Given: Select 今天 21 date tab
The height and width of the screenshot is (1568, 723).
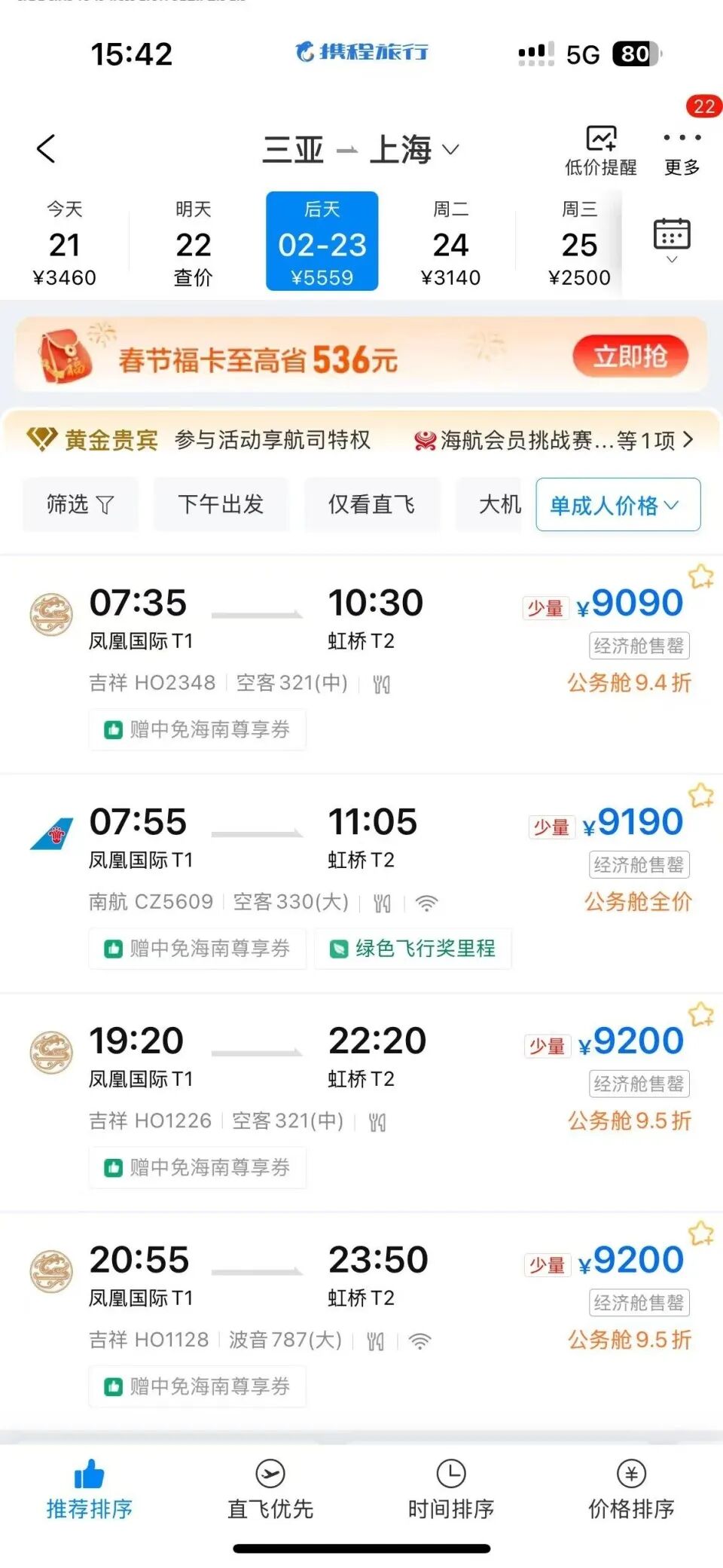Looking at the screenshot, I should 65,243.
